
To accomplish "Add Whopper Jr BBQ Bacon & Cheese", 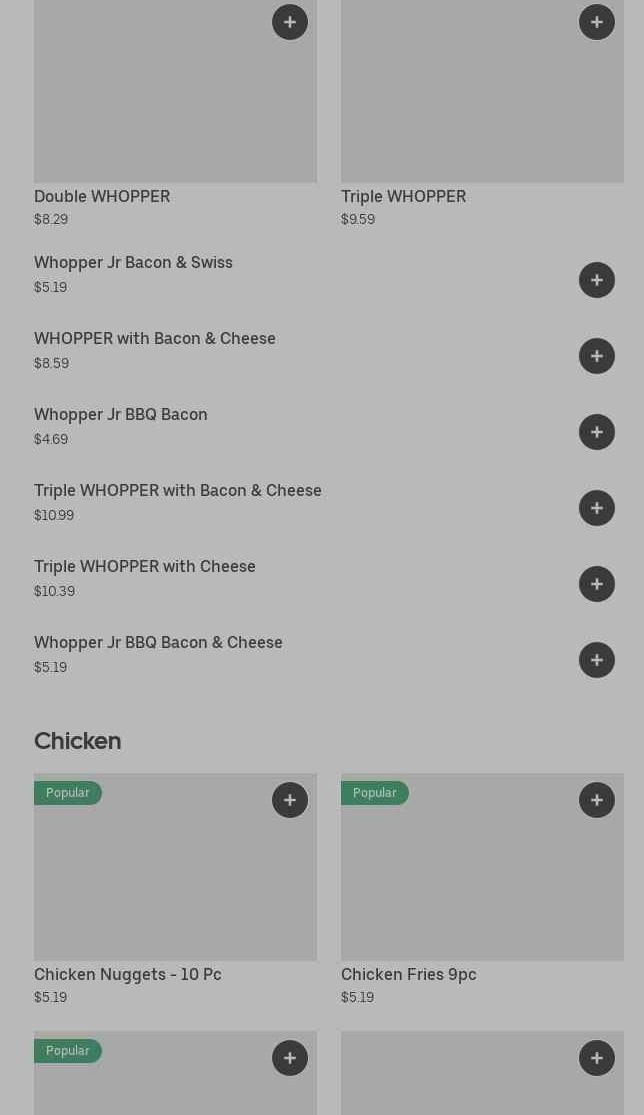I will 597,660.
